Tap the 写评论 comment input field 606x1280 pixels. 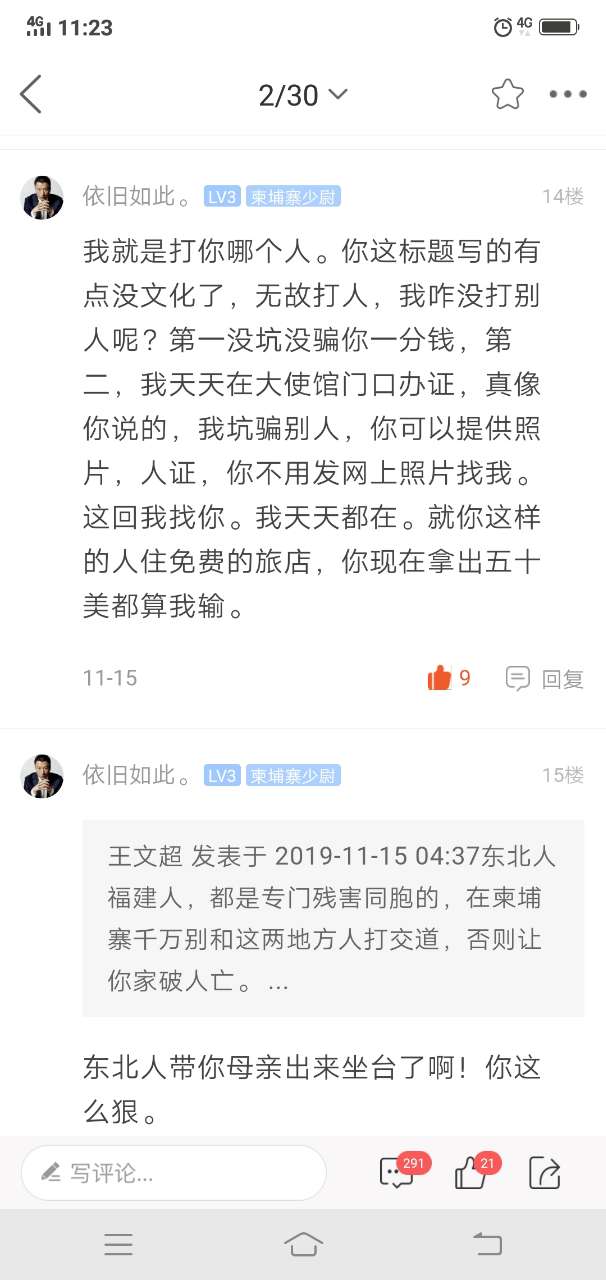[x=174, y=1173]
